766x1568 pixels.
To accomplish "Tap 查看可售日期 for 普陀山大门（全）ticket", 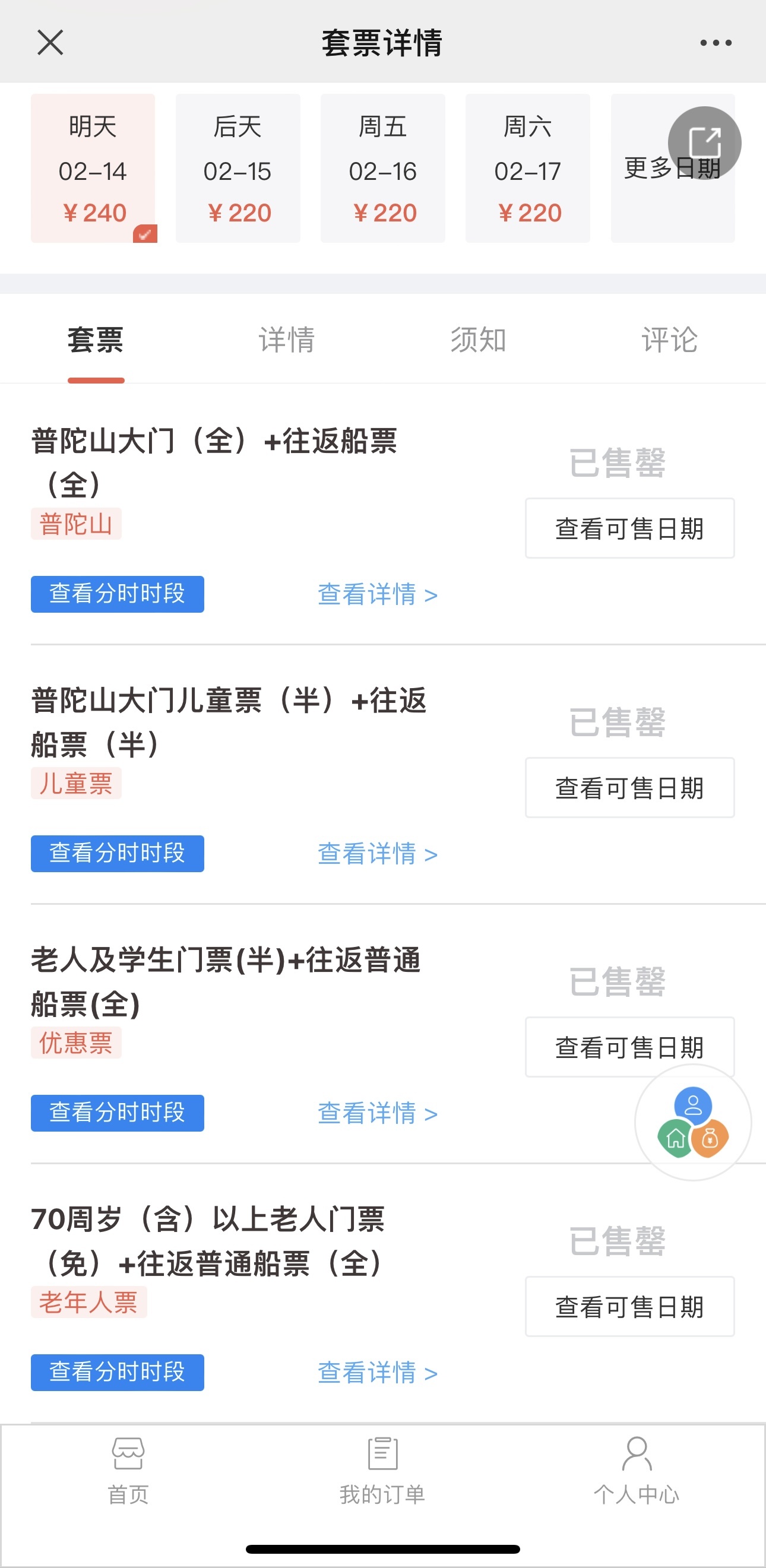I will click(629, 528).
